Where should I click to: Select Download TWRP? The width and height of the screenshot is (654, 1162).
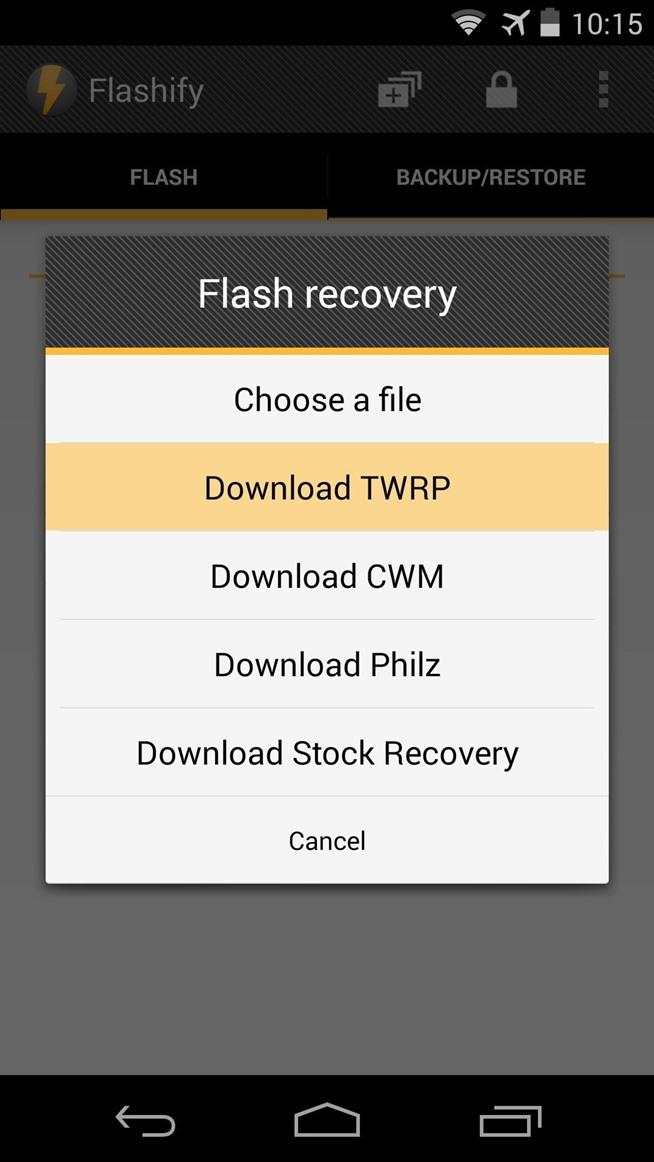(x=327, y=488)
